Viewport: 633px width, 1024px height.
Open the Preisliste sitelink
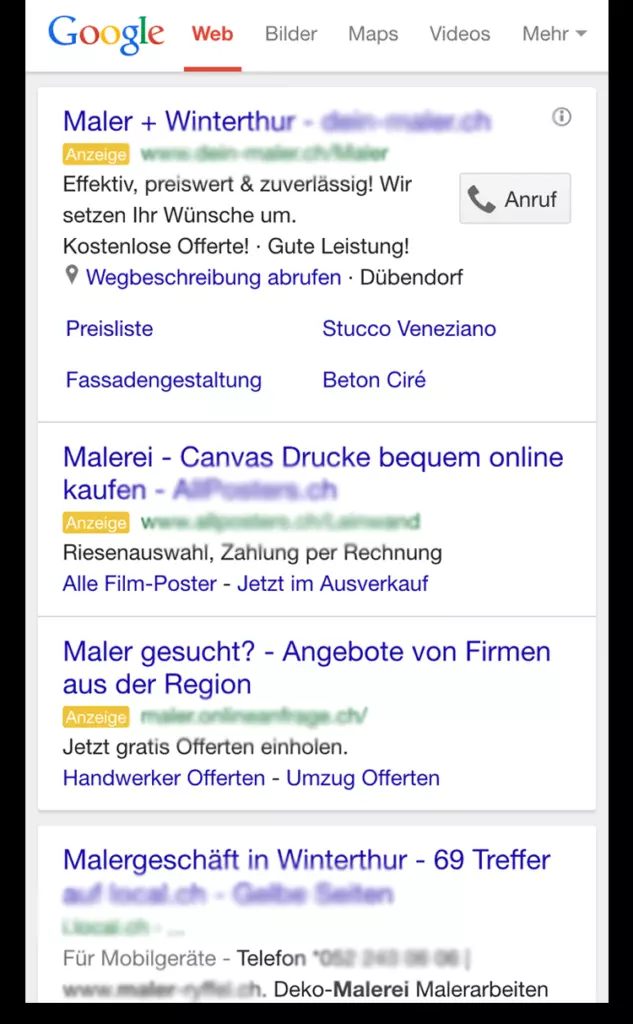pyautogui.click(x=109, y=328)
